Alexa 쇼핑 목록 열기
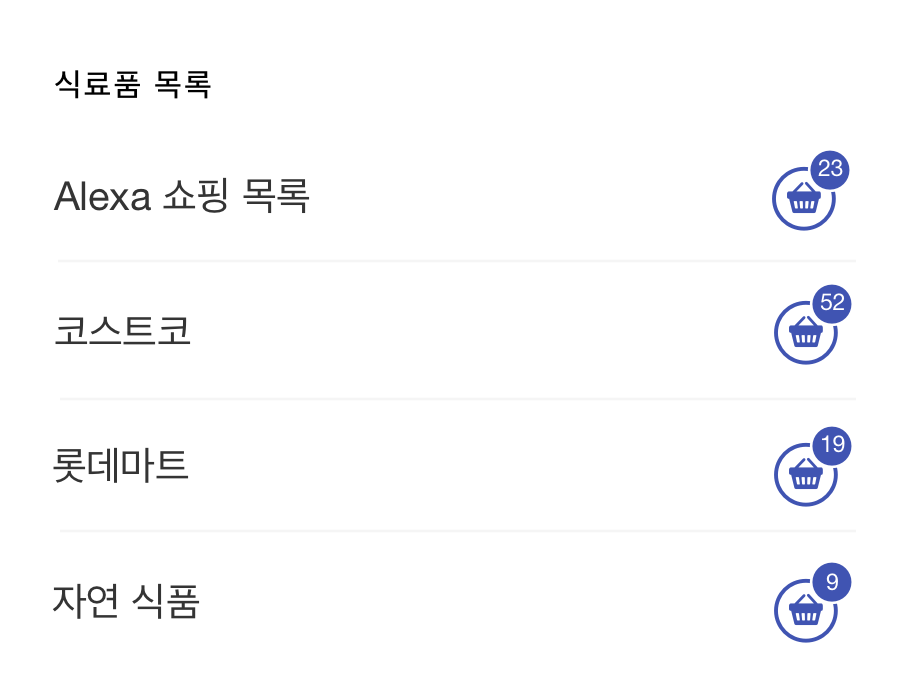The width and height of the screenshot is (900, 686). pyautogui.click(x=181, y=197)
